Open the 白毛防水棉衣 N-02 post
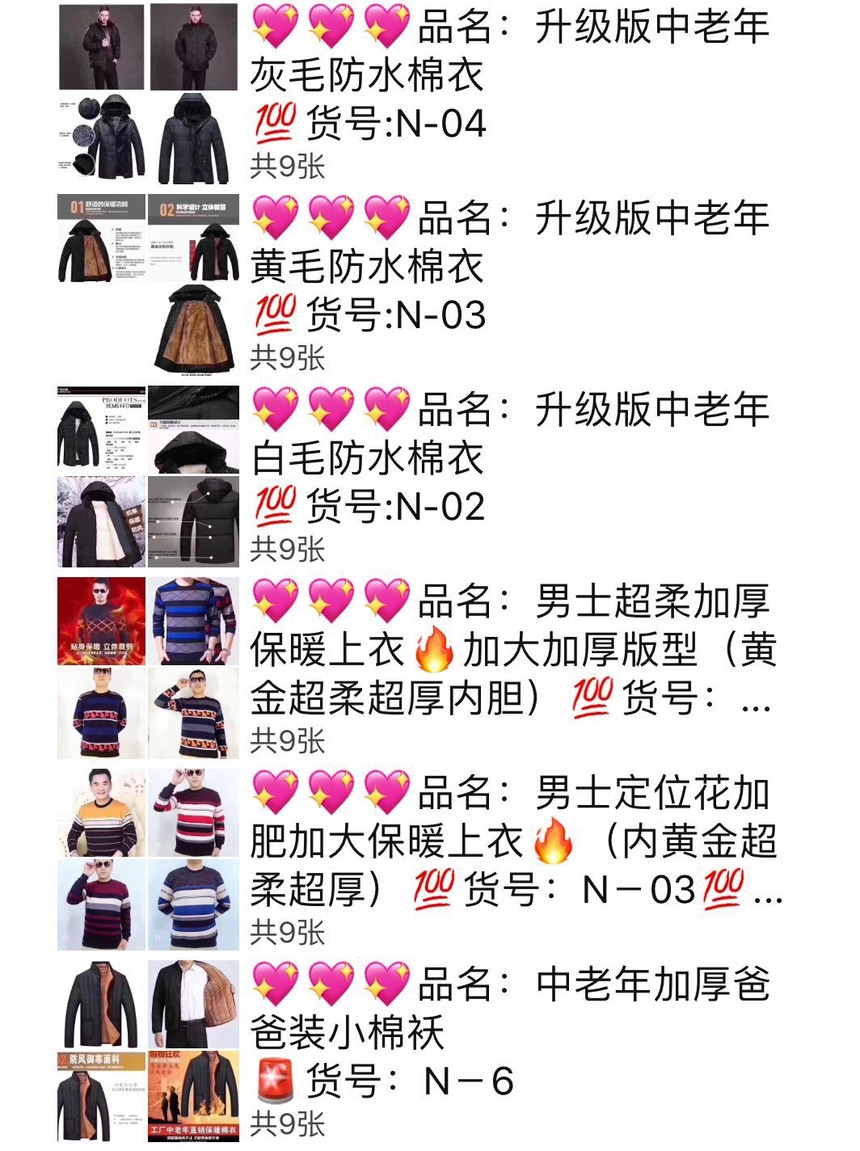The width and height of the screenshot is (860, 1151). 510,459
